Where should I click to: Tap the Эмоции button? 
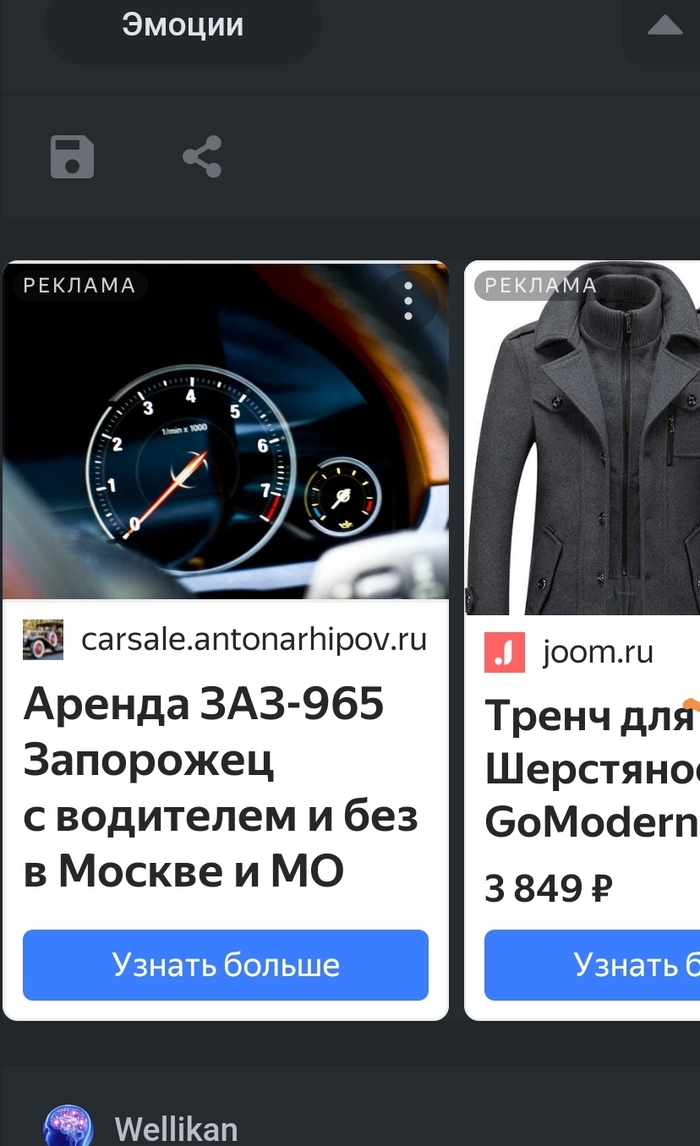[182, 25]
